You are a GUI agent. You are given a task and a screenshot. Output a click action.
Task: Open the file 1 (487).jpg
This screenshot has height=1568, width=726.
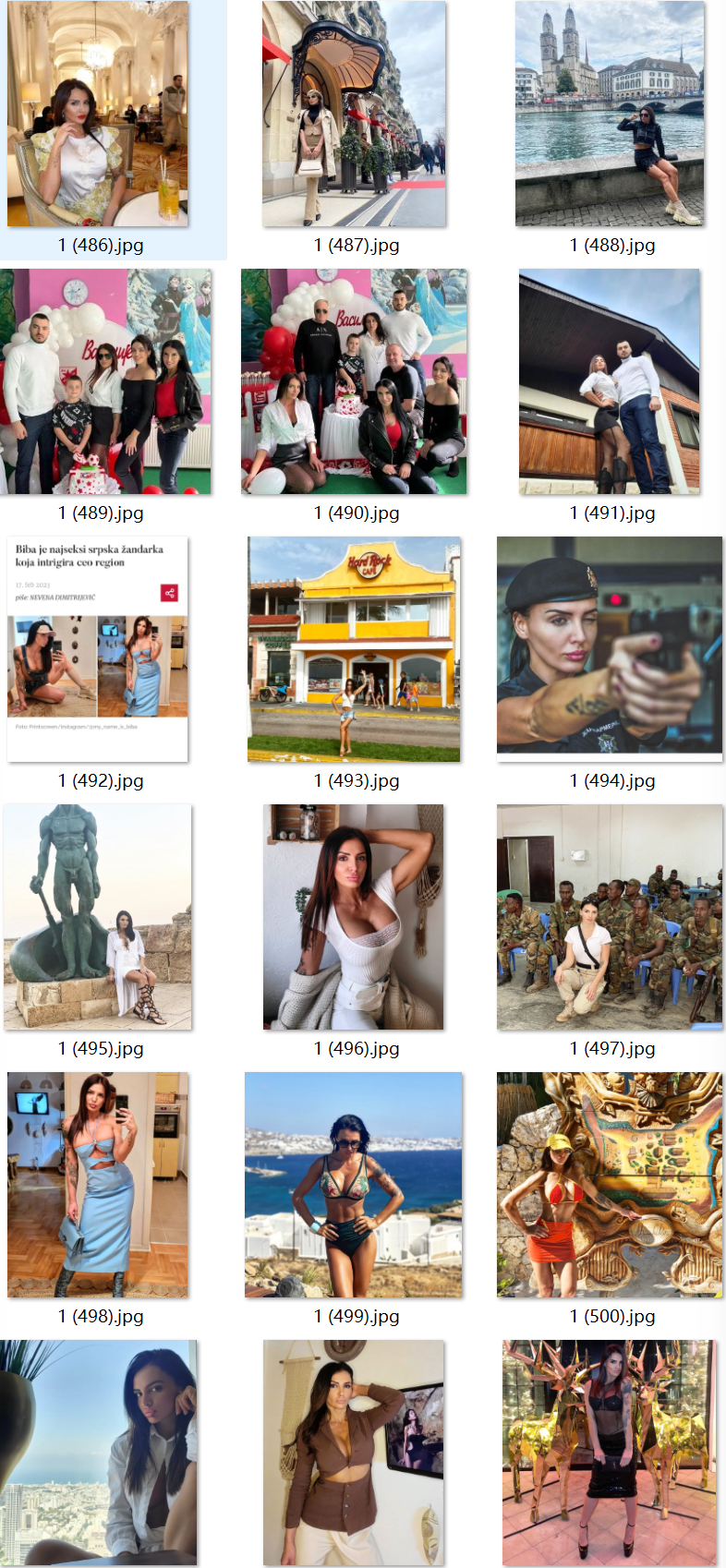(x=354, y=115)
